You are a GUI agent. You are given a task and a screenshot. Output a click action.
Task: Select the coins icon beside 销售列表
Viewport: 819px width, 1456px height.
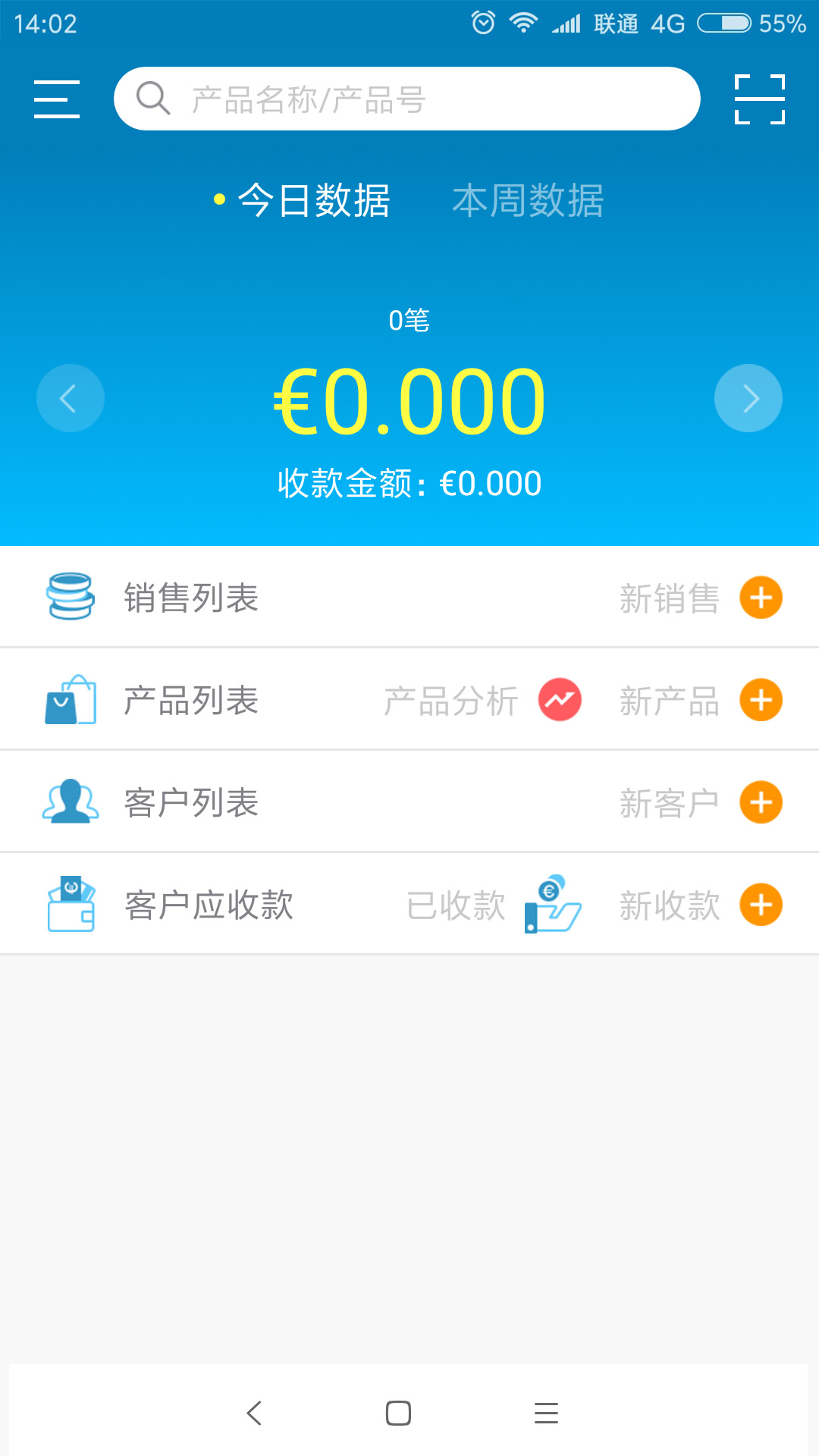70,597
